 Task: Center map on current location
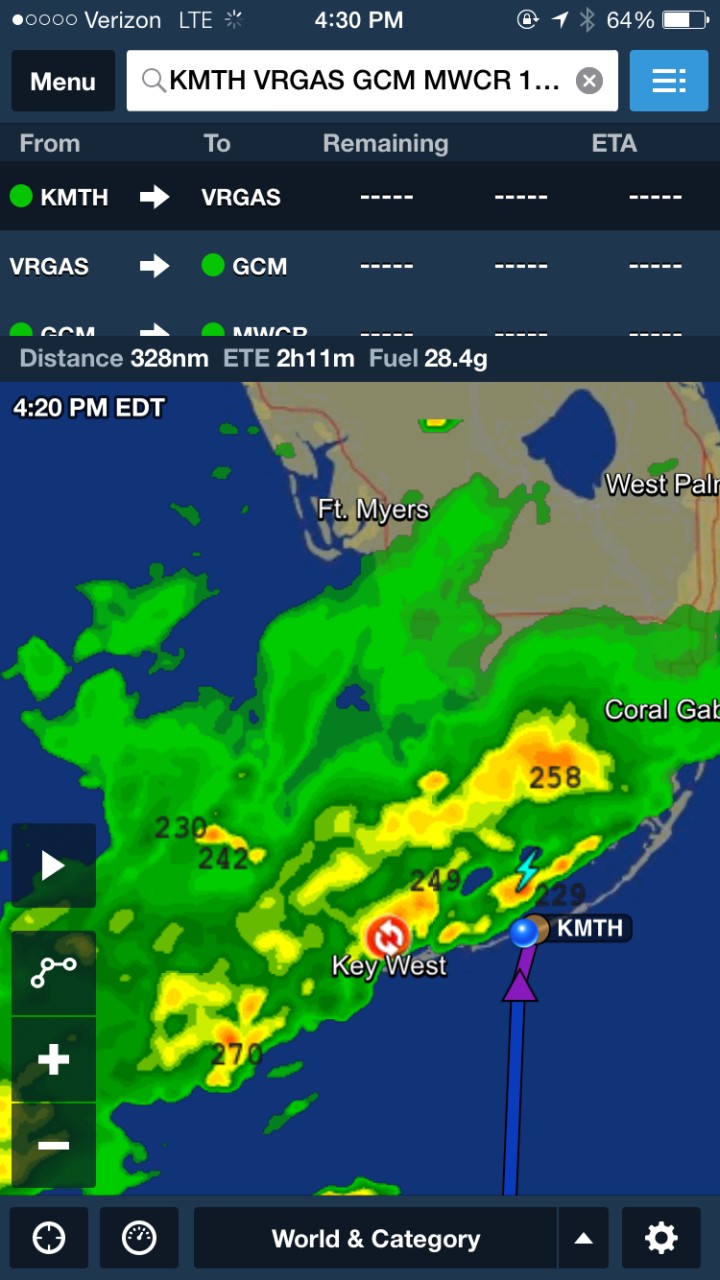[x=49, y=1238]
